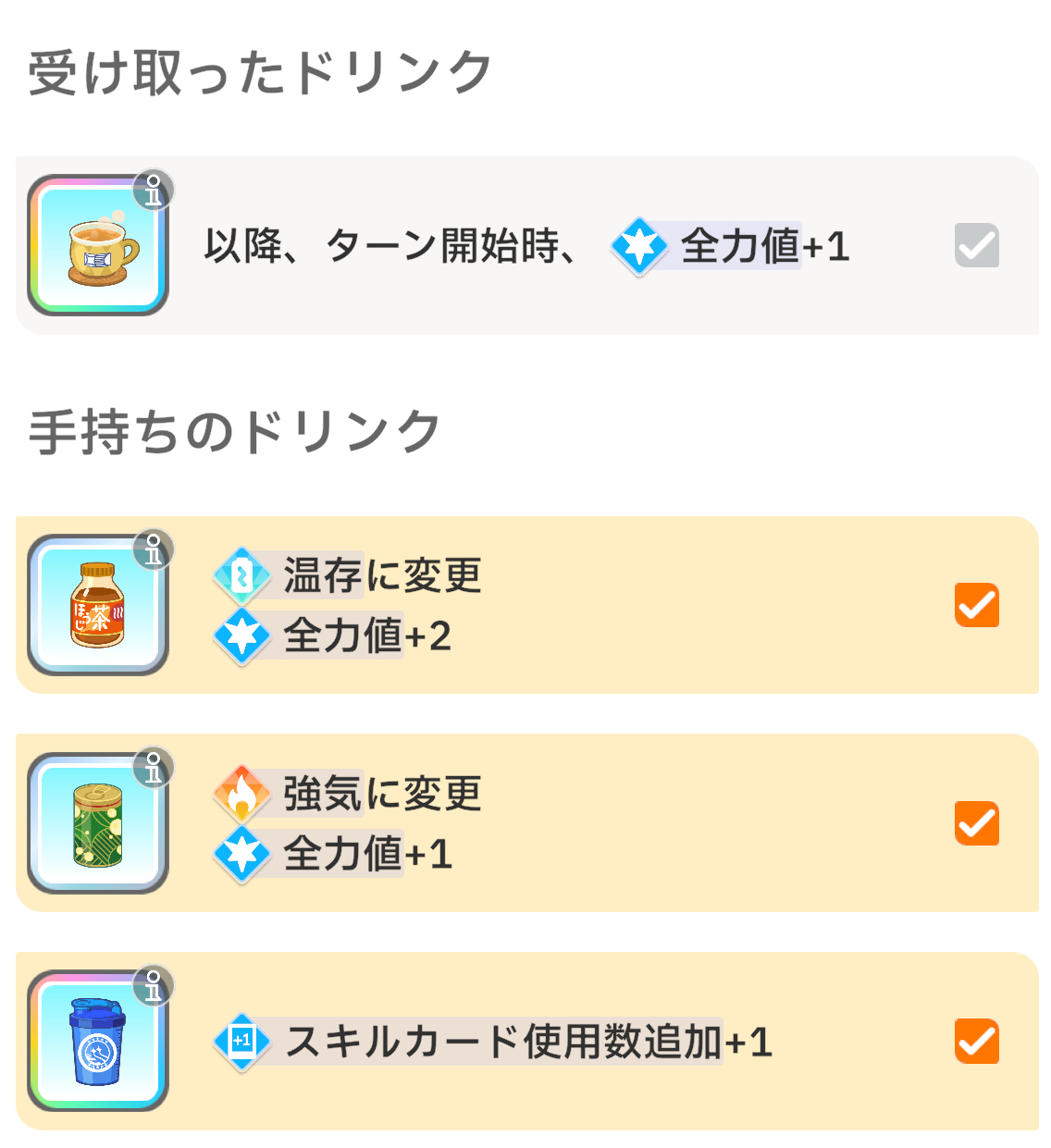The height and width of the screenshot is (1148, 1051).
Task: Uncheck the 強気に変更 drink checkbox
Action: pos(976,823)
